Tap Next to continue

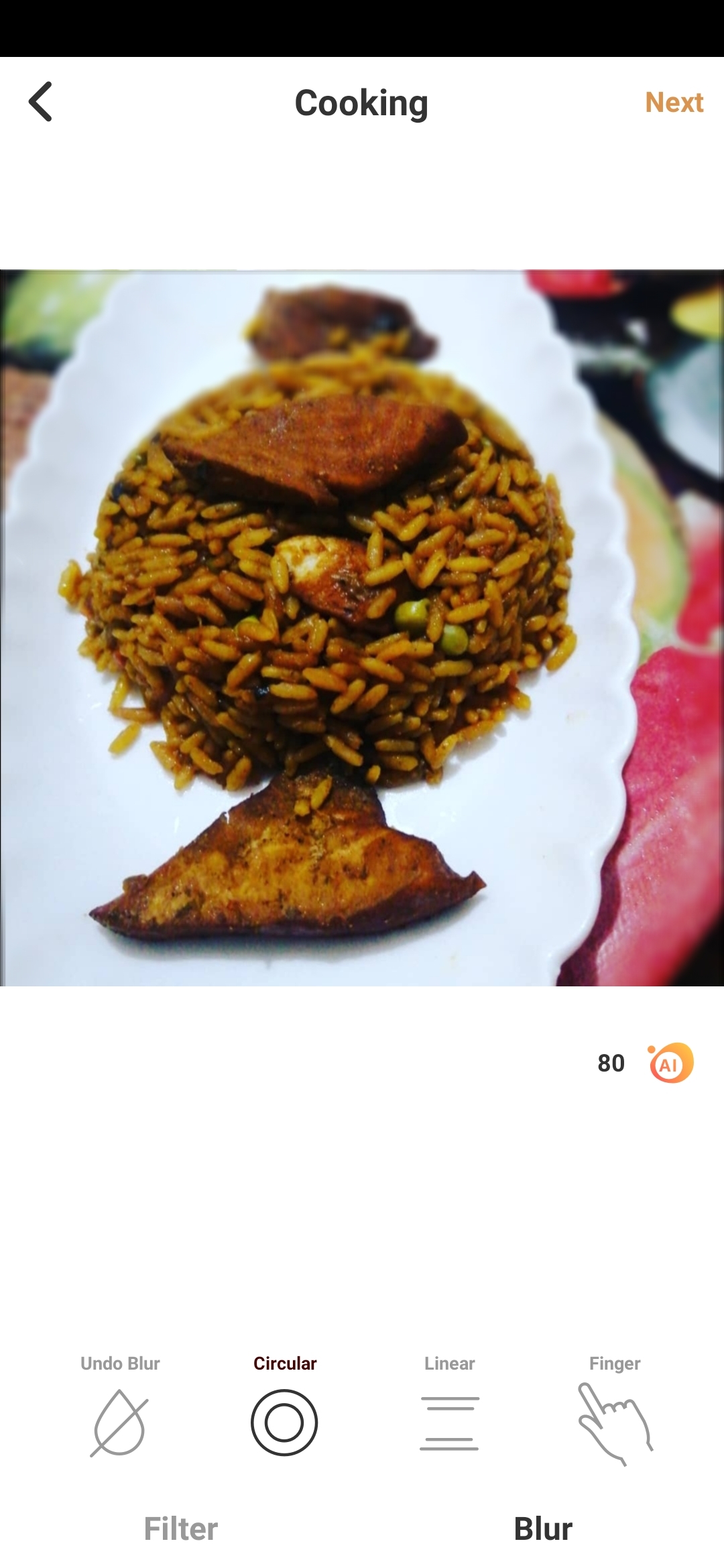click(674, 103)
